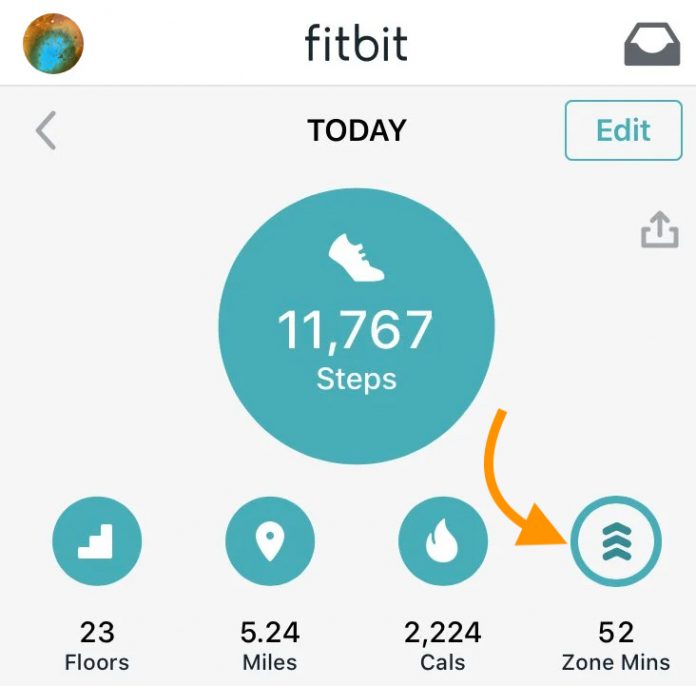Open the inbox tray icon
696x686 pixels.
[651, 44]
